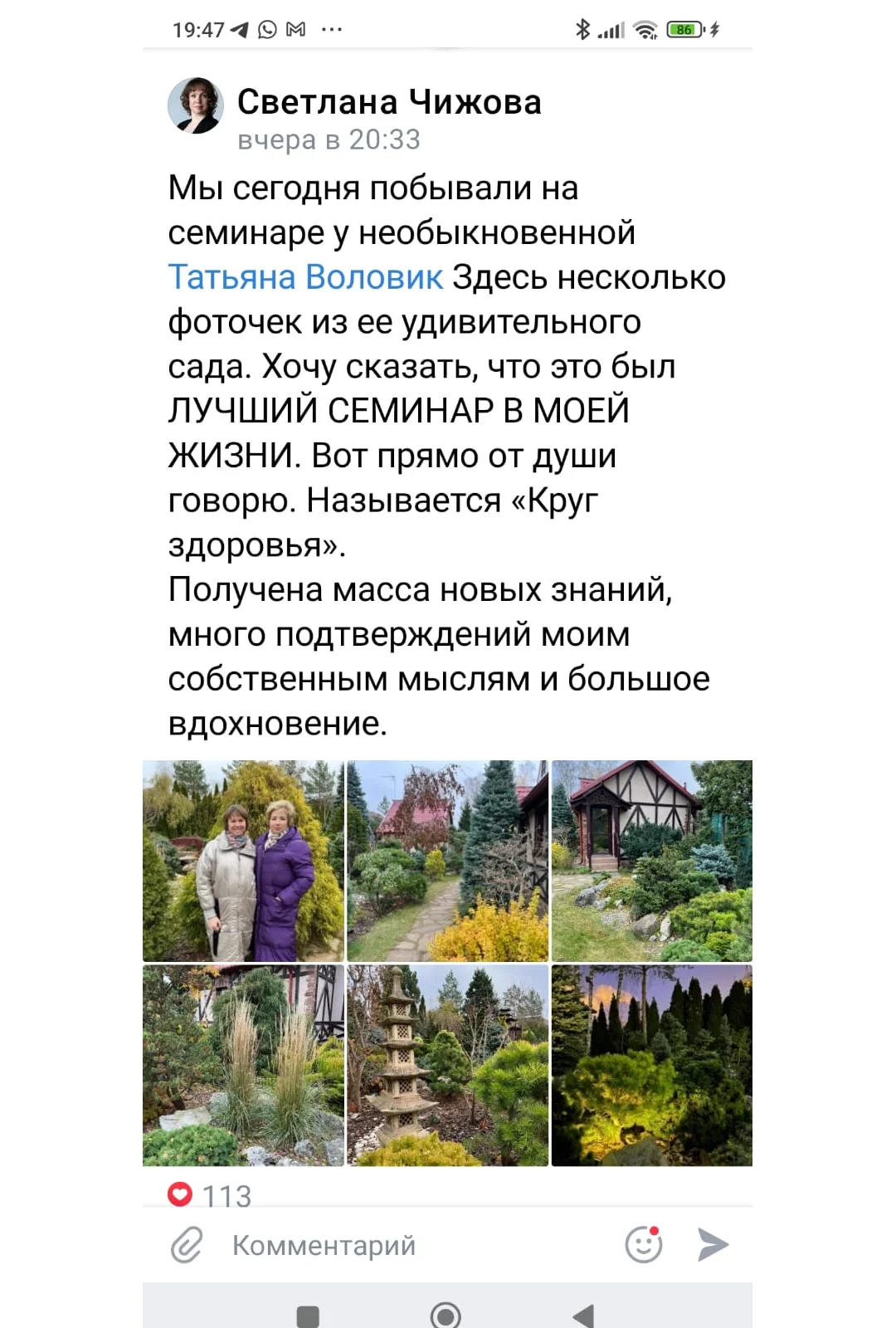Open the garden path photo
The height and width of the screenshot is (1328, 896).
(447, 861)
